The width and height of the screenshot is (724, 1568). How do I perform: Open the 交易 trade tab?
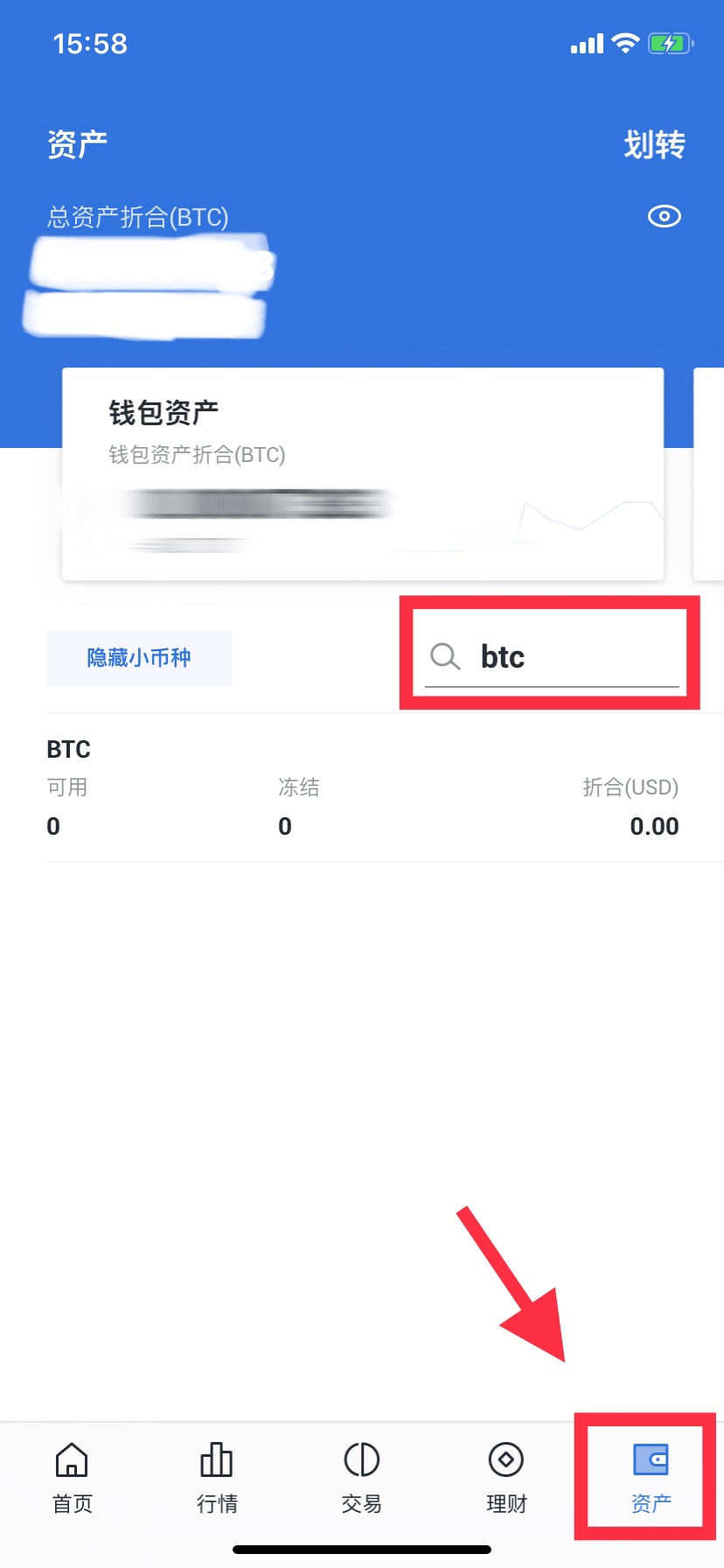(x=361, y=1477)
